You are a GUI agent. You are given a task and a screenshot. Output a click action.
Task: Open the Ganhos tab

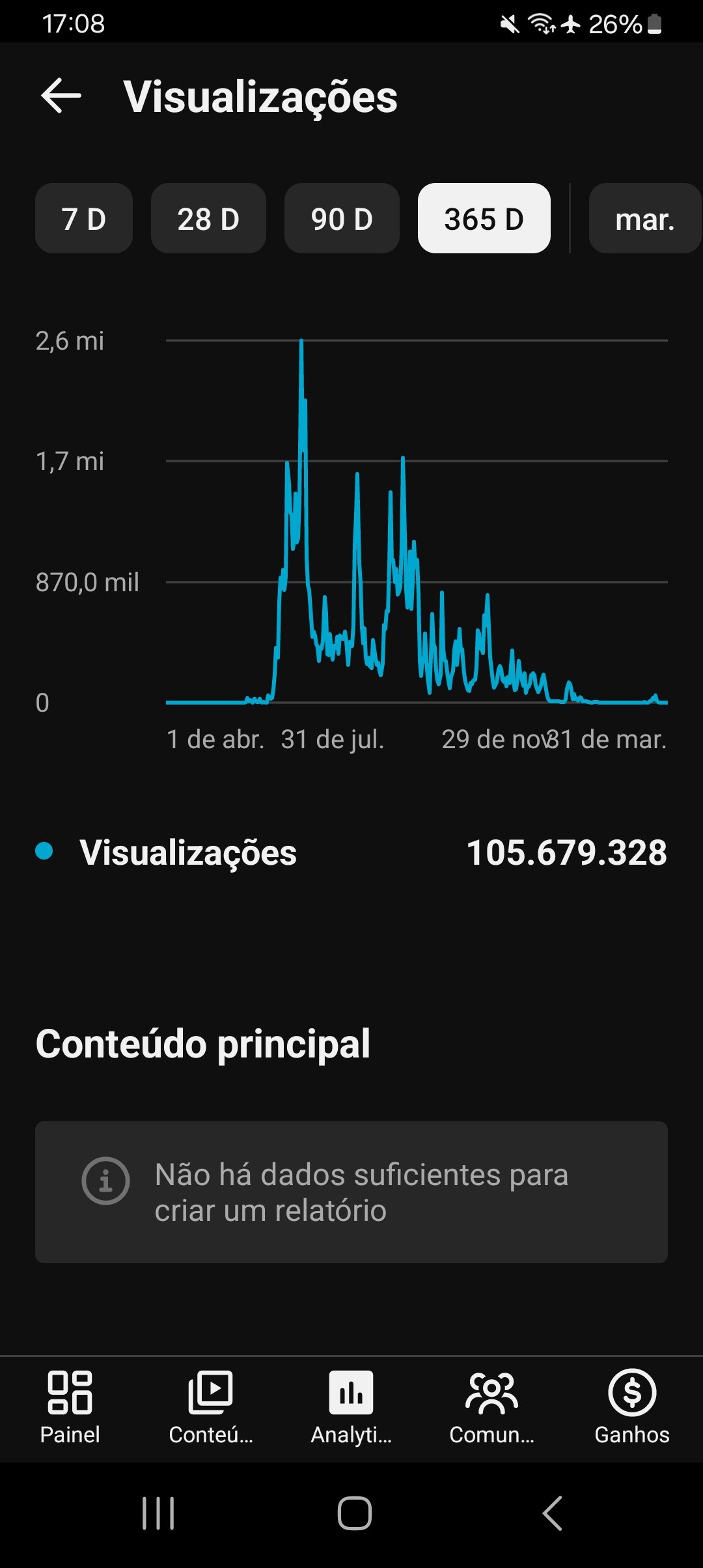coord(632,1408)
